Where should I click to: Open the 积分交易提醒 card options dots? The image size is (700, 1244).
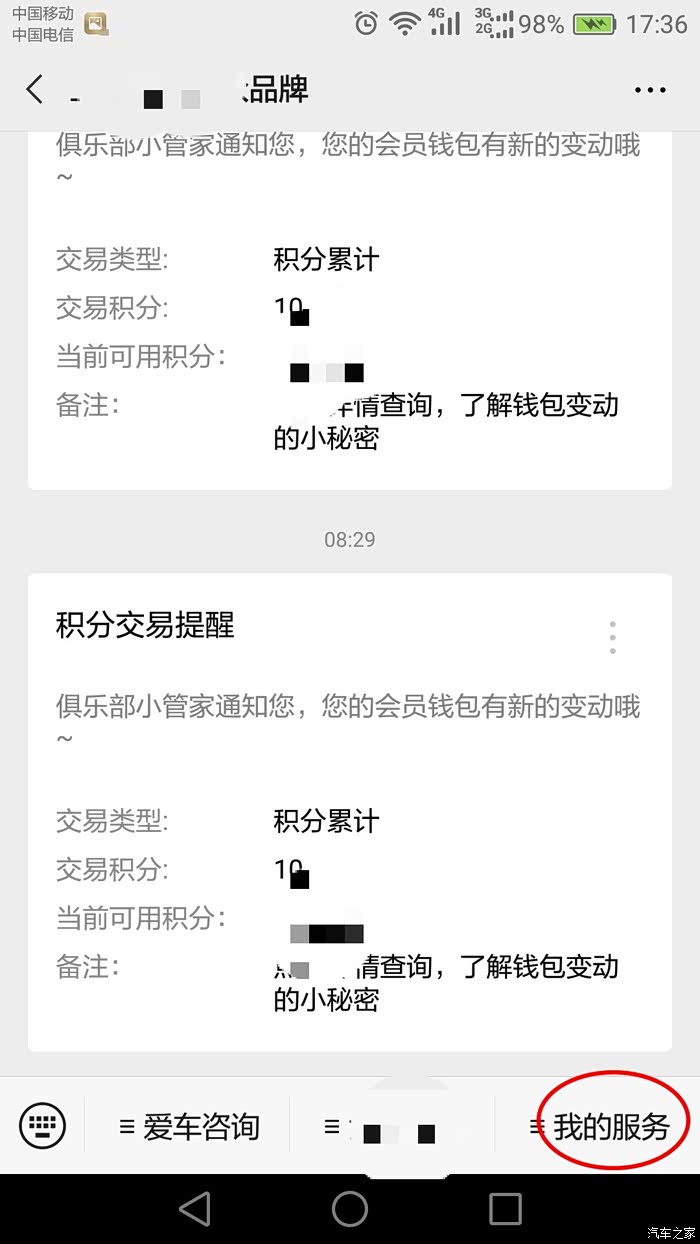click(x=612, y=637)
